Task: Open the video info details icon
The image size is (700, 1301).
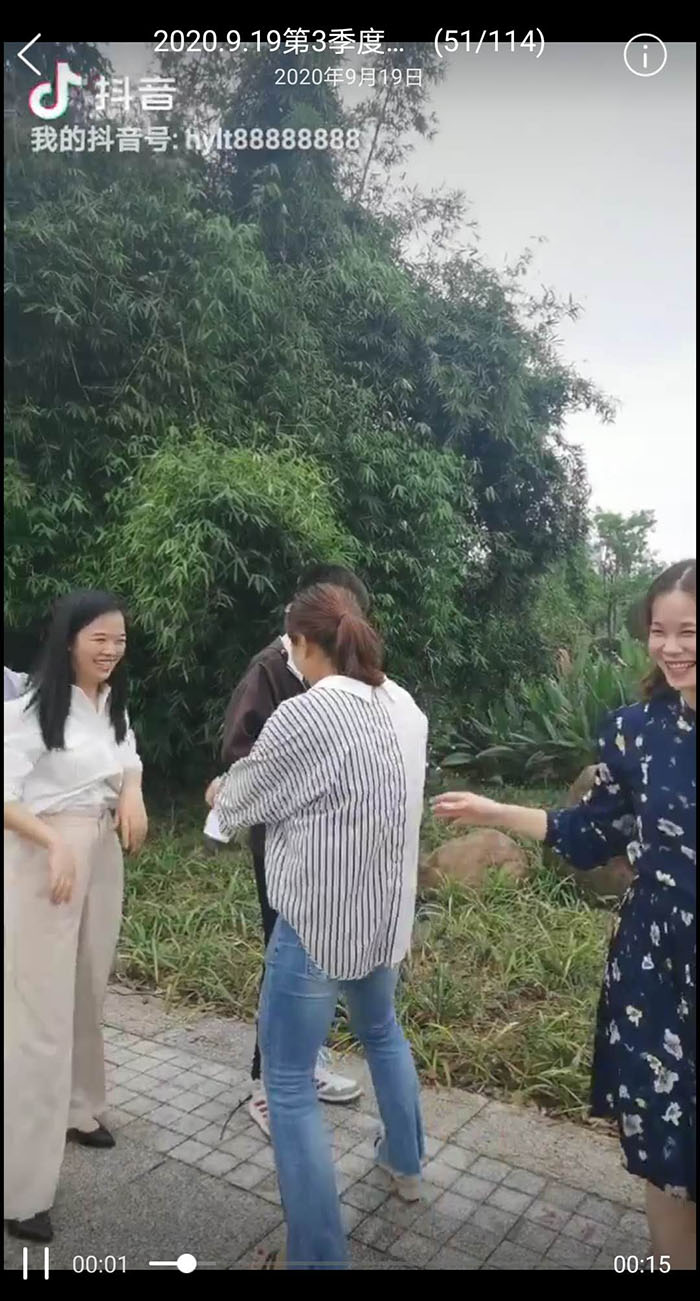Action: click(x=645, y=56)
